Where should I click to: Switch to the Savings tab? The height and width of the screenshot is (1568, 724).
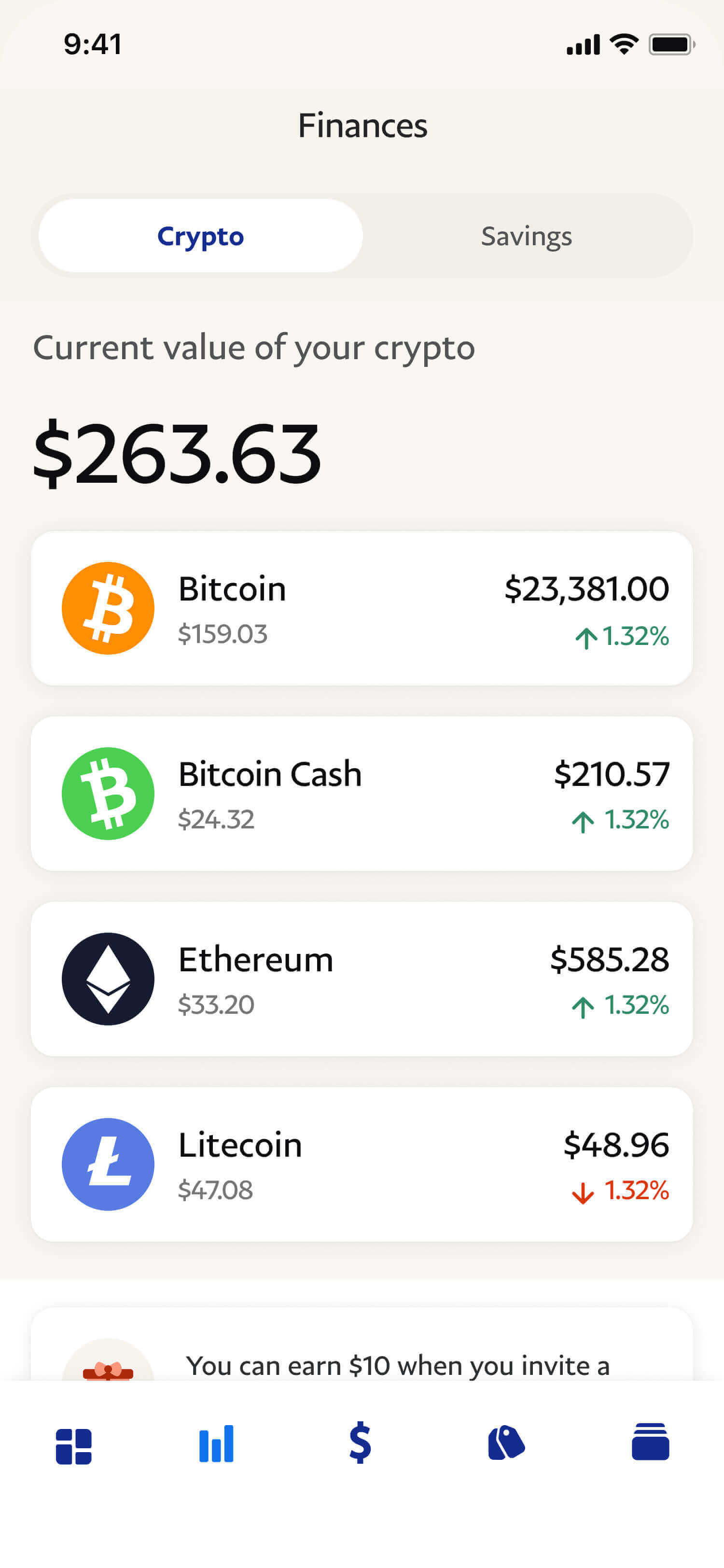click(x=526, y=236)
